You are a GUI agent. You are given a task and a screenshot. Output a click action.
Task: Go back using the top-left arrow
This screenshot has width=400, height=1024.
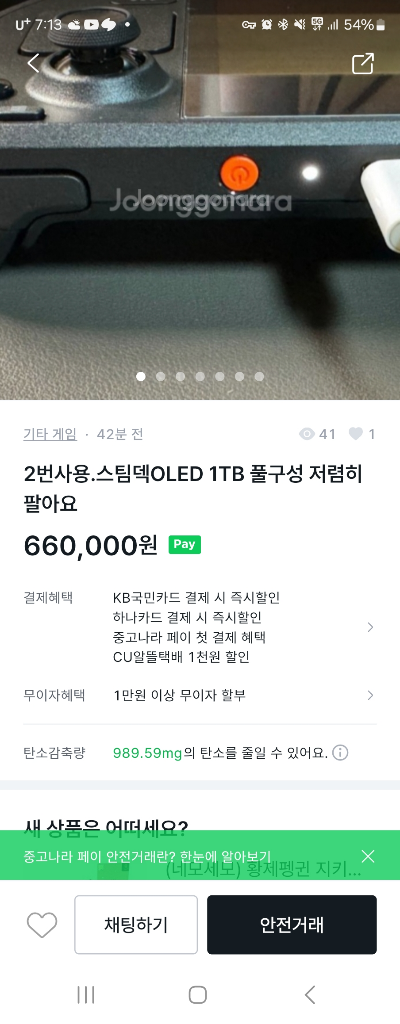coord(34,63)
